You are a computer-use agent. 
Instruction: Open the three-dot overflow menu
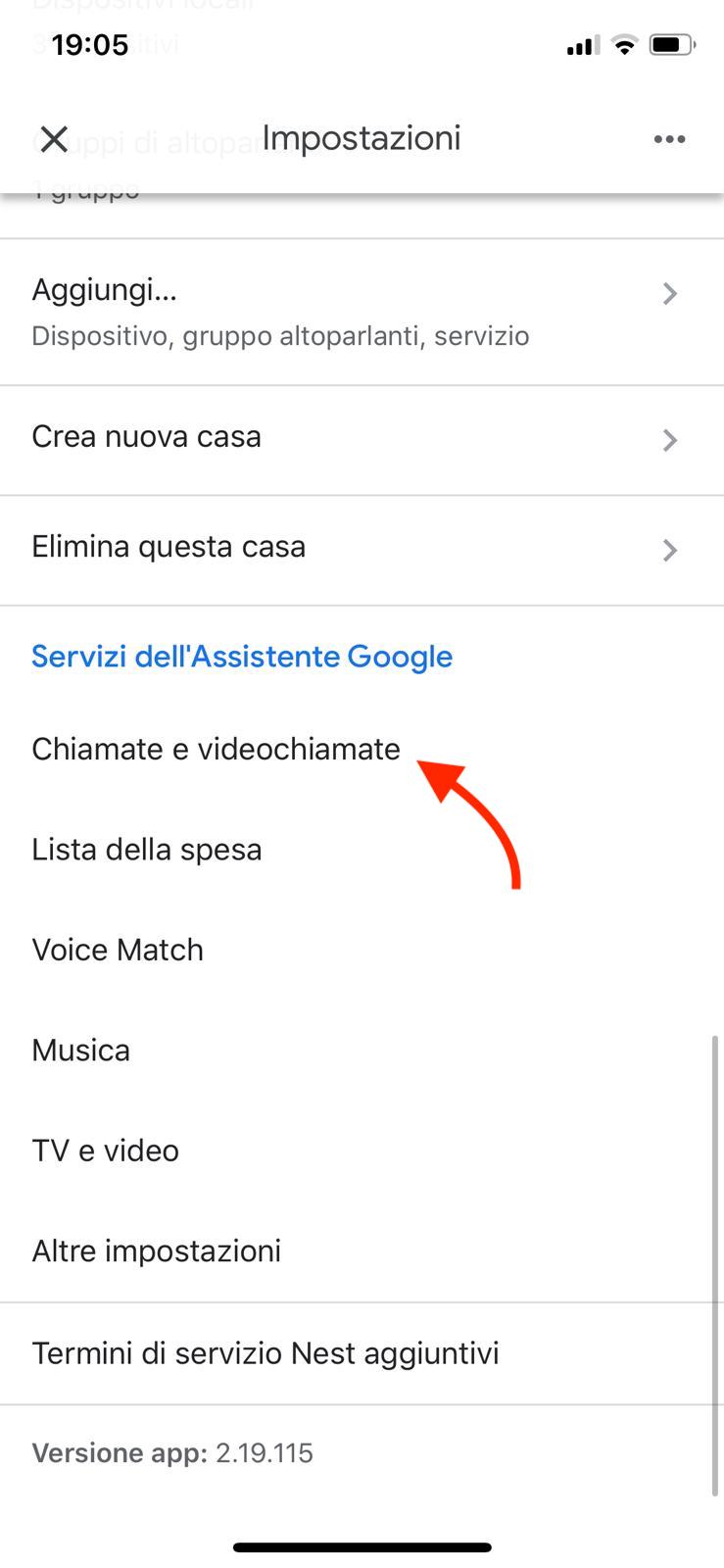[669, 139]
